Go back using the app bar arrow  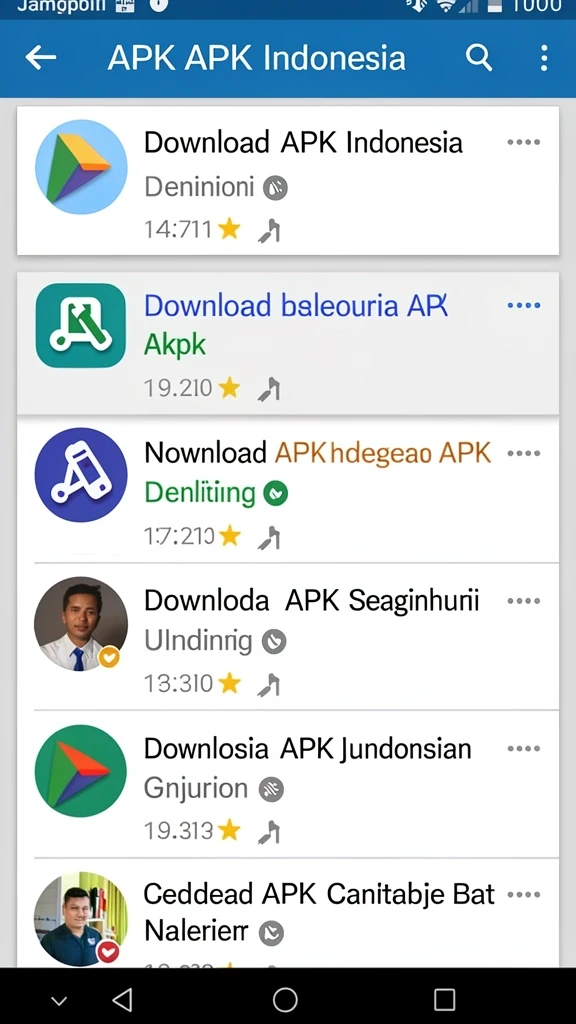click(x=40, y=58)
